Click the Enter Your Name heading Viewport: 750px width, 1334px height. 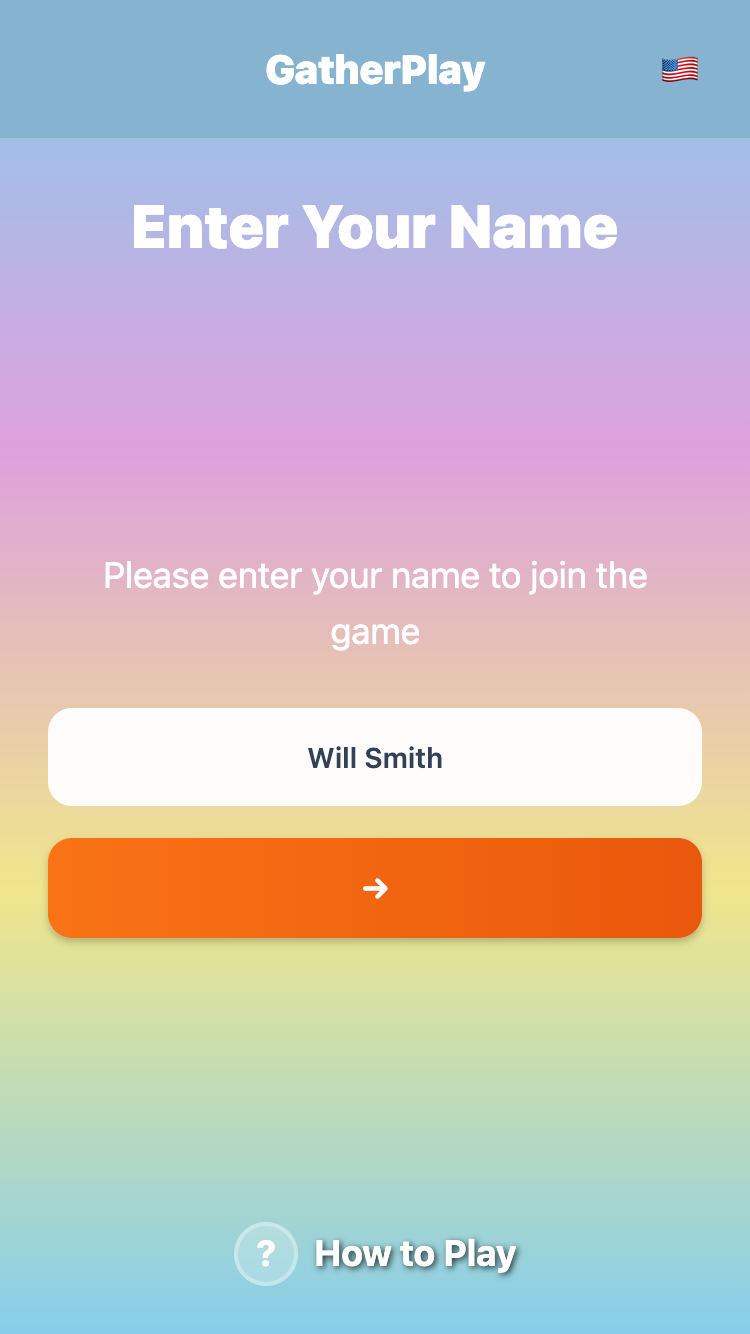pos(375,227)
